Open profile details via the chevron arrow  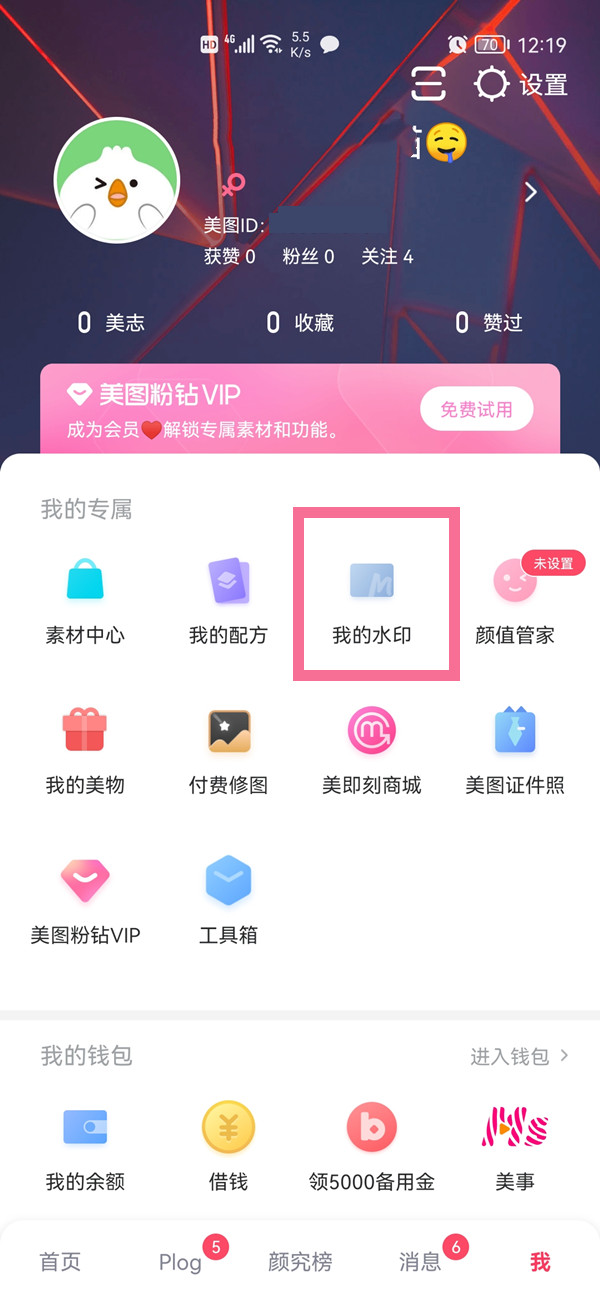pos(531,192)
